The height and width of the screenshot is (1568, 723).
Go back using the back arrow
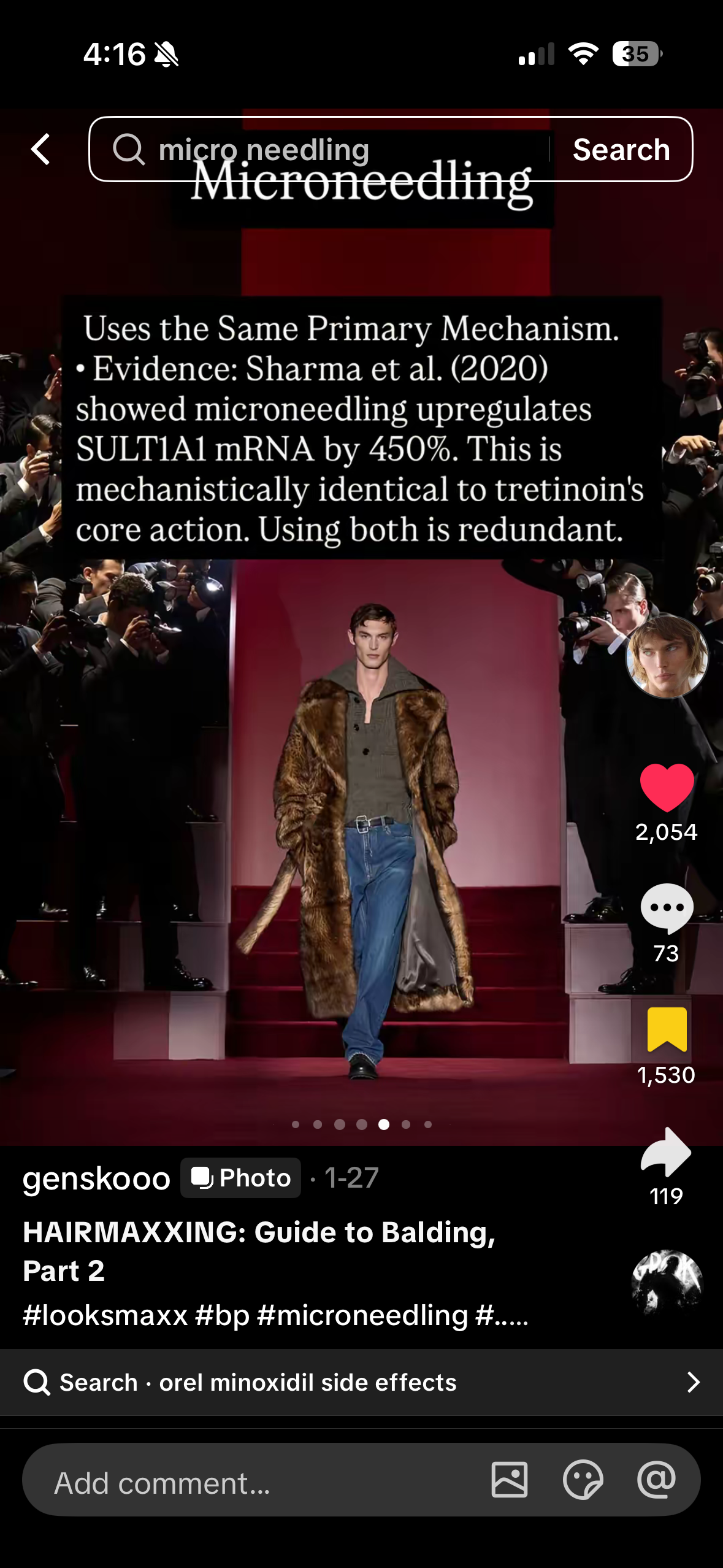[40, 149]
